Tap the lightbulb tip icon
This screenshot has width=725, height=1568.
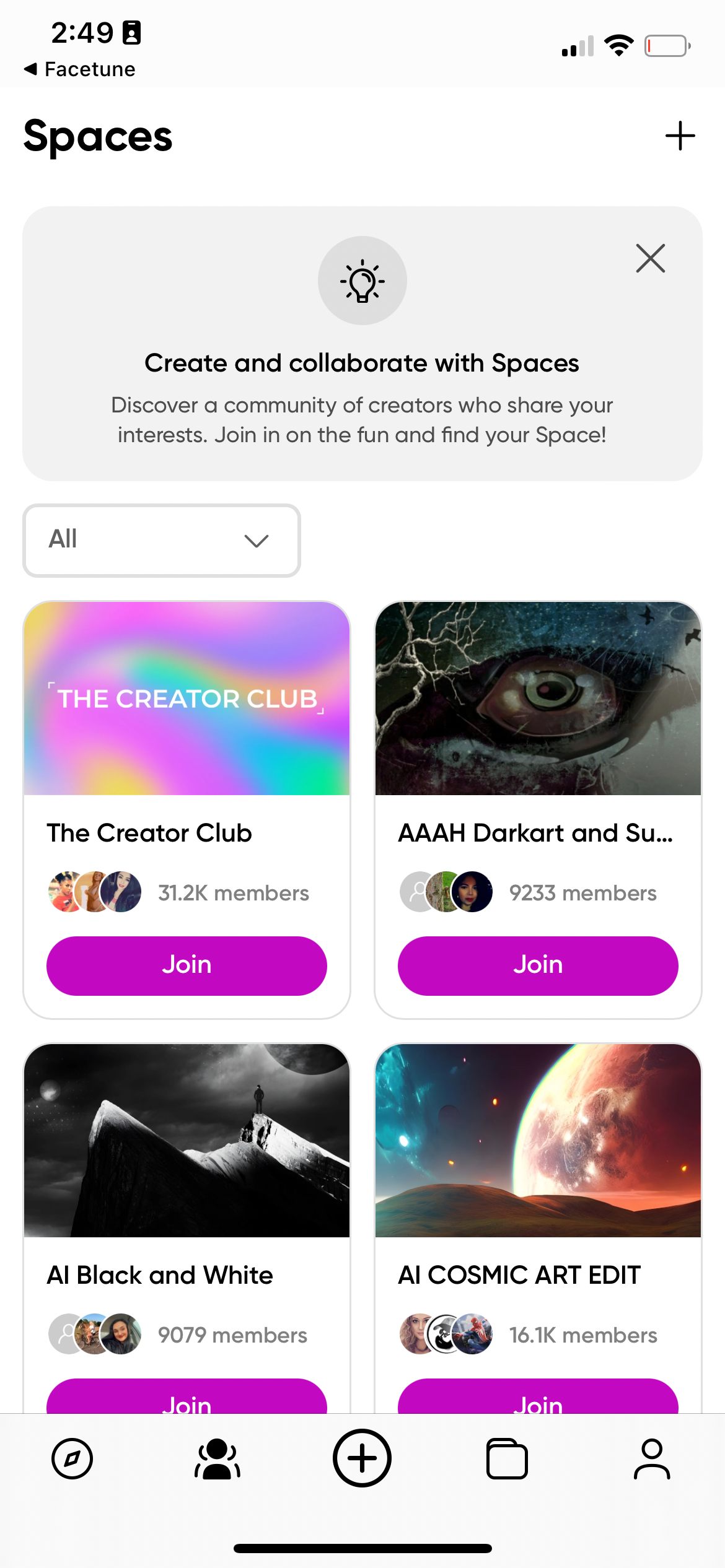tap(362, 280)
